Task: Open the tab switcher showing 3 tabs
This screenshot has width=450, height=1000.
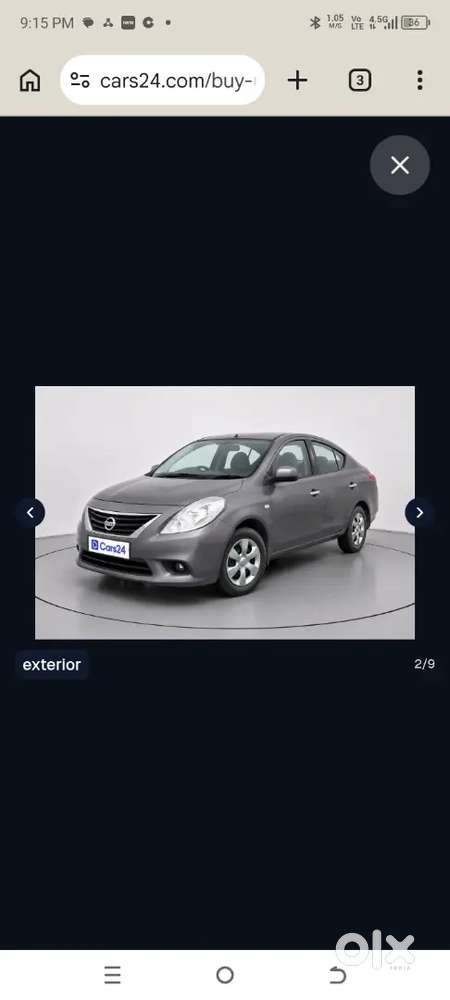Action: pyautogui.click(x=359, y=80)
